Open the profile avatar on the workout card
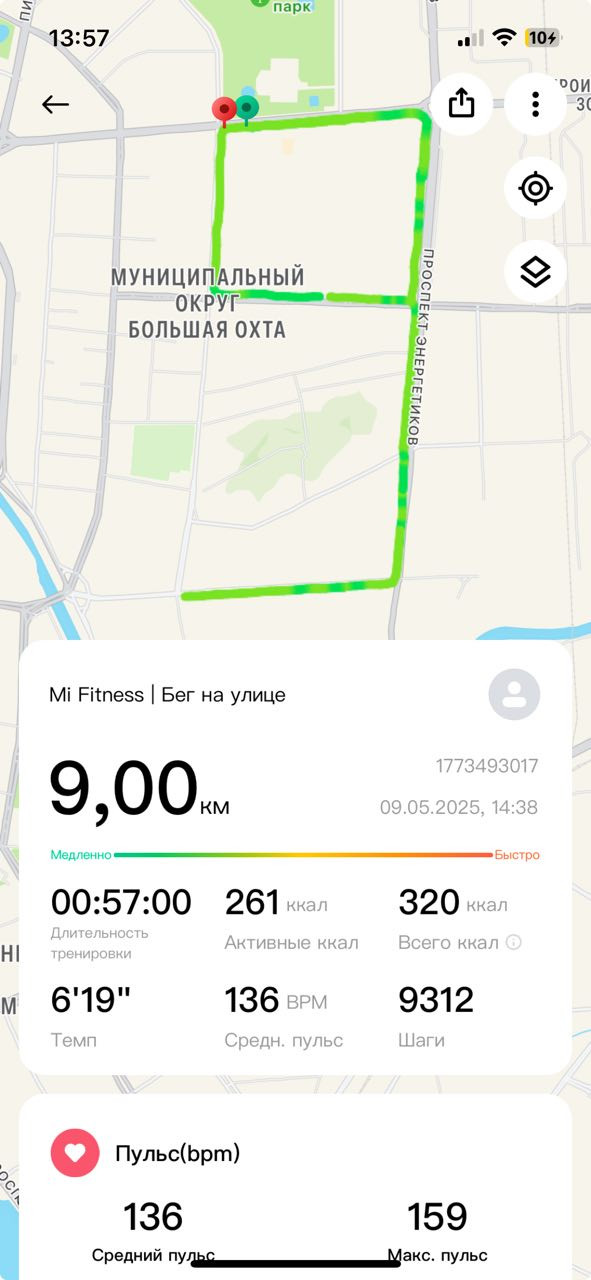The height and width of the screenshot is (1280, 591). click(514, 694)
